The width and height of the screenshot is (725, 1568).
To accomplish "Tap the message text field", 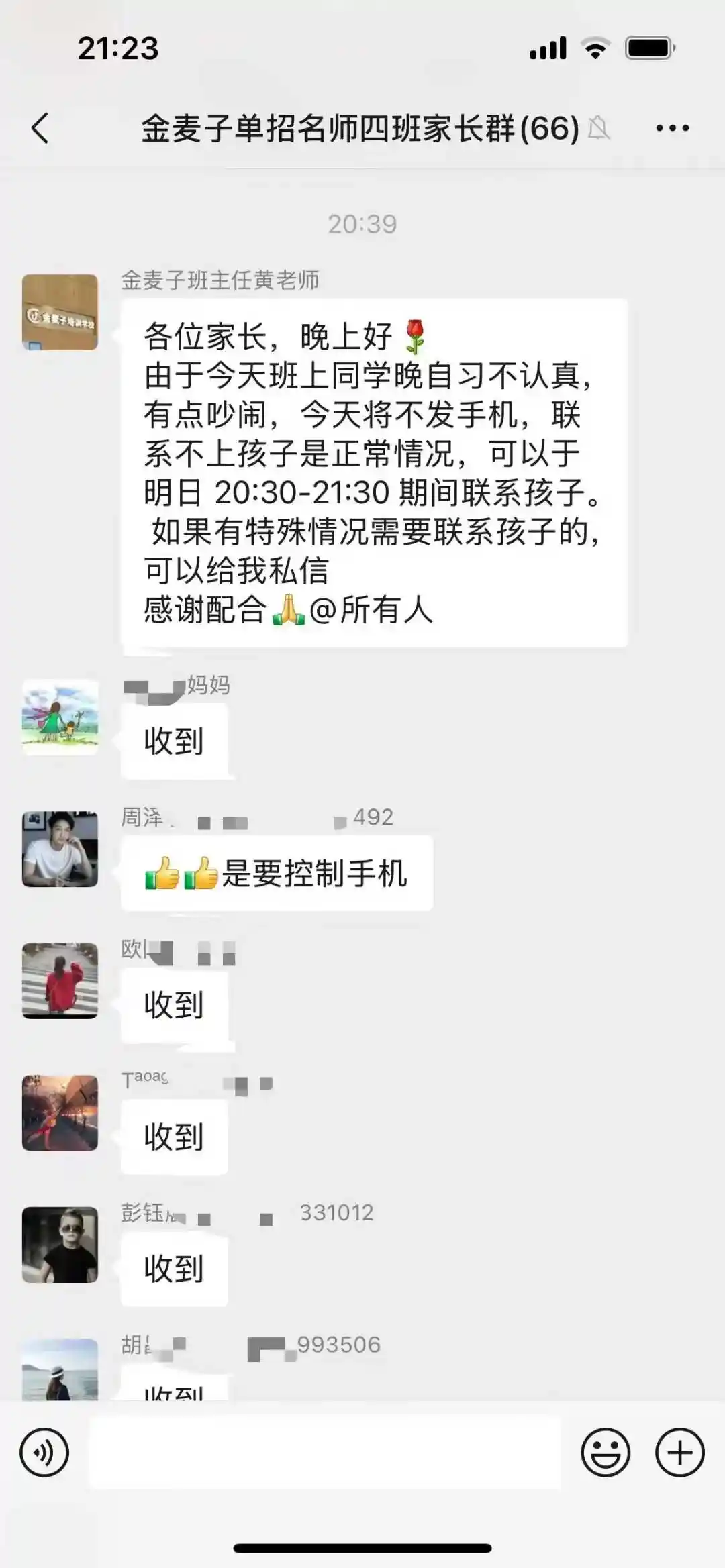I will 325,1453.
